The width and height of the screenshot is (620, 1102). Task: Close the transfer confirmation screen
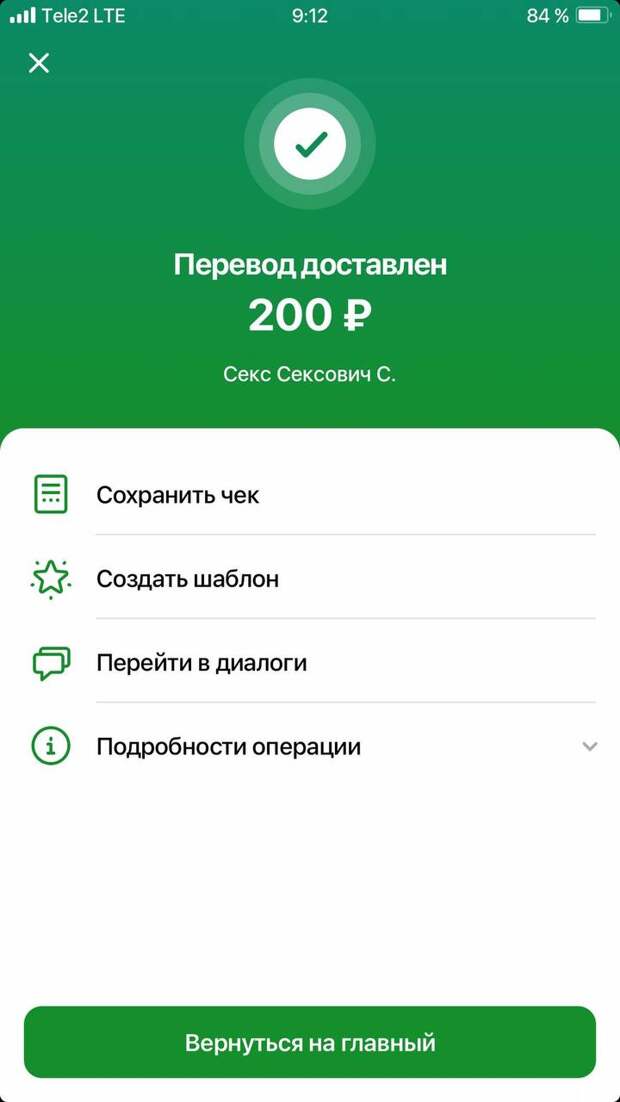tap(39, 63)
